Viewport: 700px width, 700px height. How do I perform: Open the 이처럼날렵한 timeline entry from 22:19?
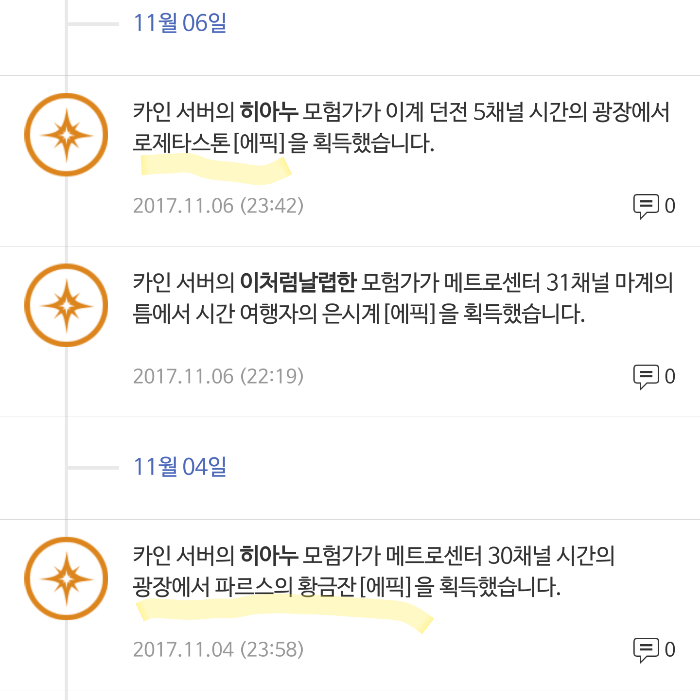click(400, 298)
